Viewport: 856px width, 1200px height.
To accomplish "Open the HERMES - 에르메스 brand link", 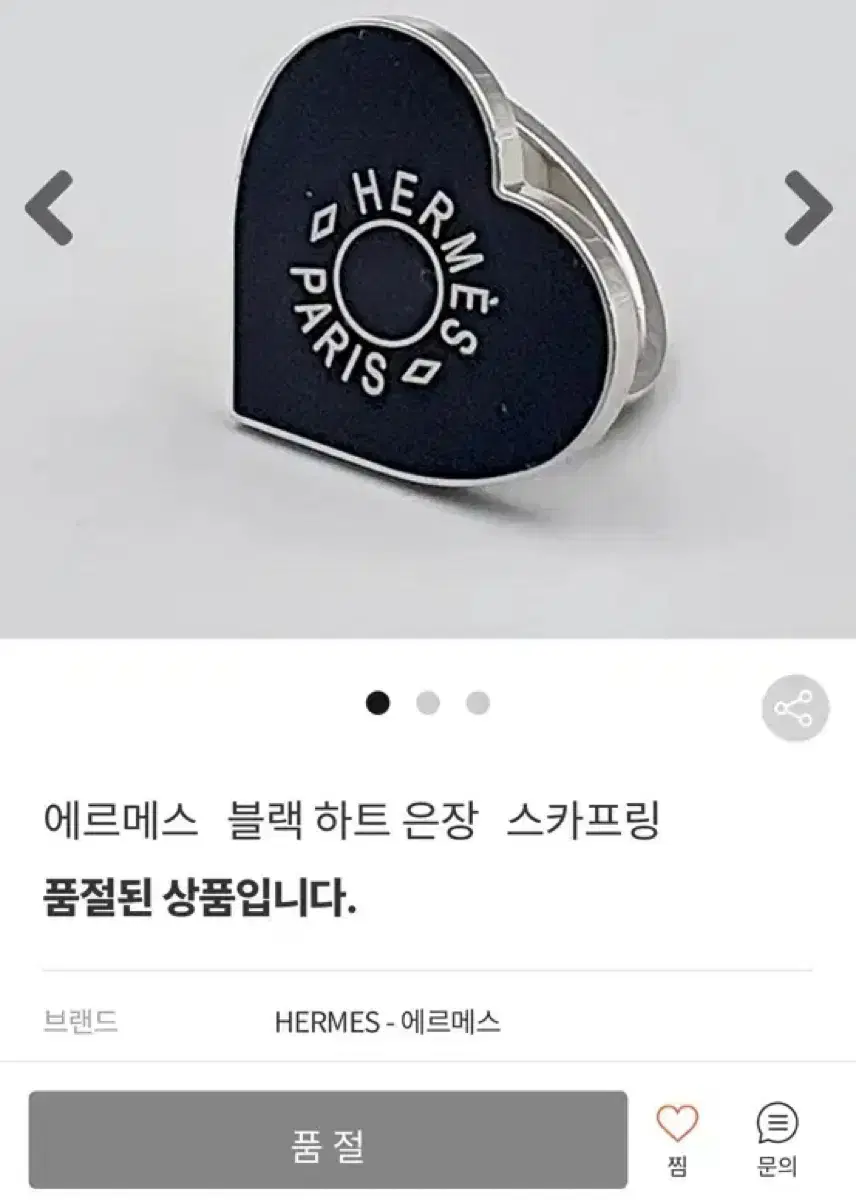I will tap(391, 1020).
